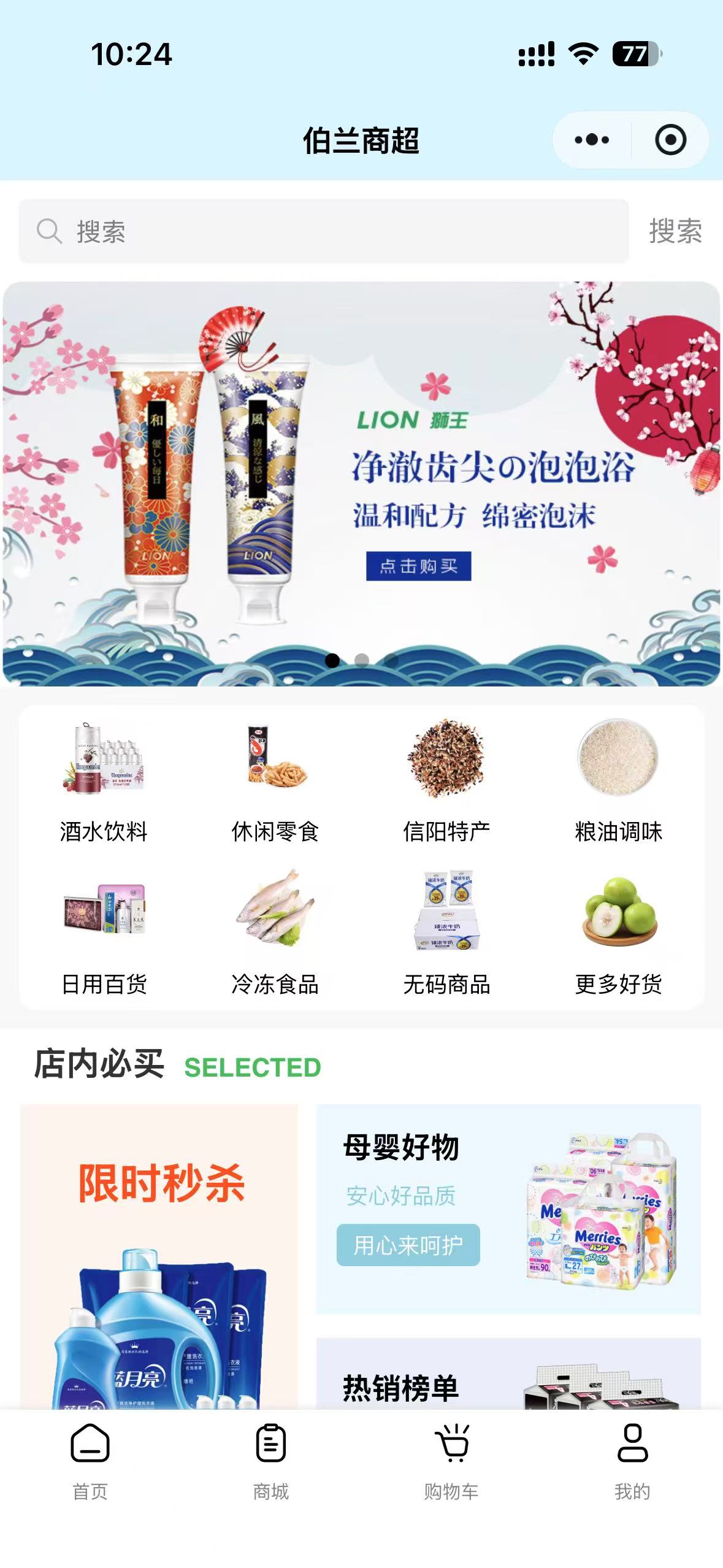Open the LION toothpaste banner

click(x=361, y=483)
